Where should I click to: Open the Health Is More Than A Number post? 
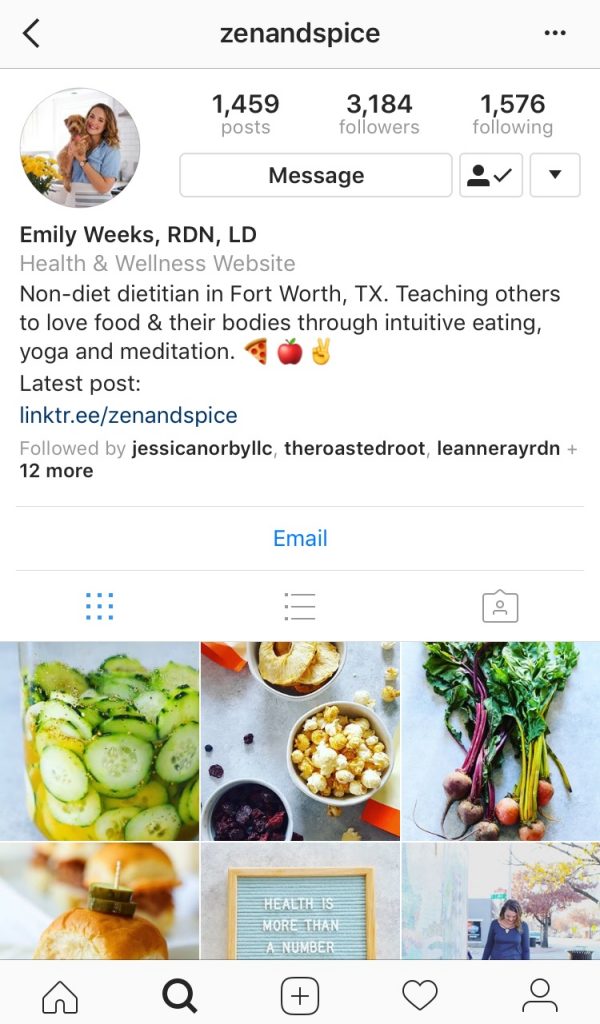pos(300,901)
